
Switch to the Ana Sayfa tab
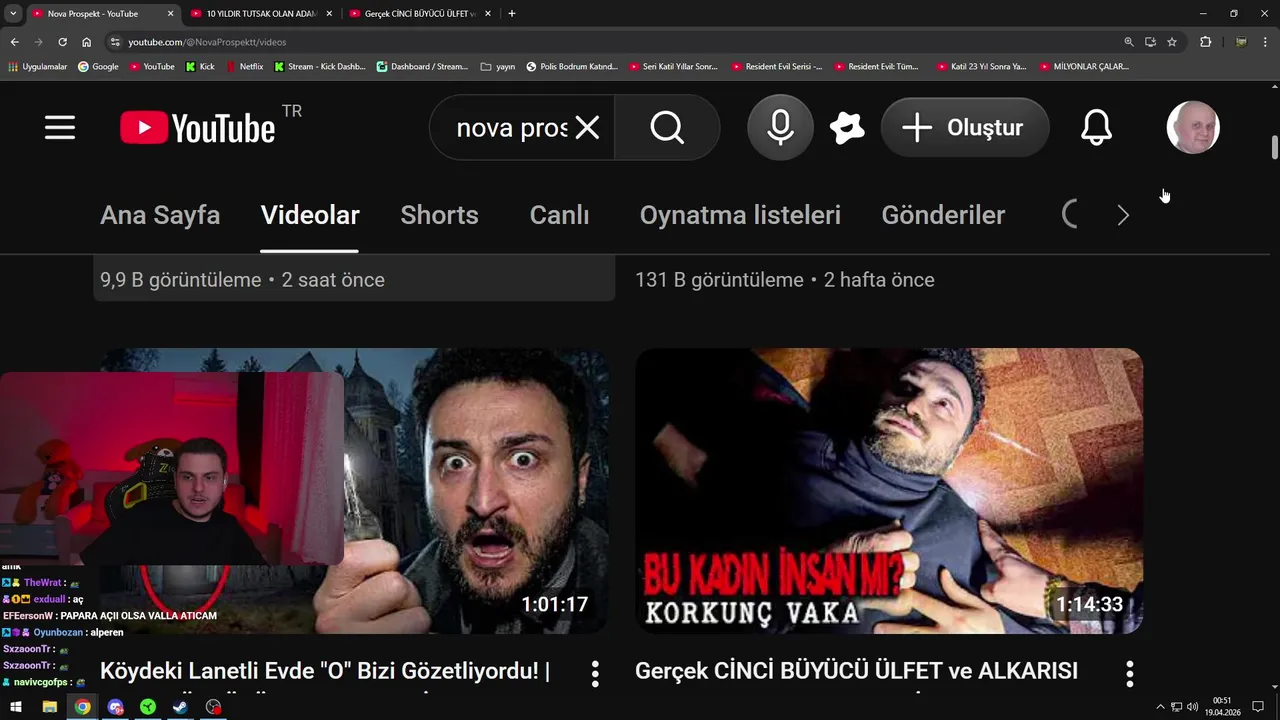[160, 215]
